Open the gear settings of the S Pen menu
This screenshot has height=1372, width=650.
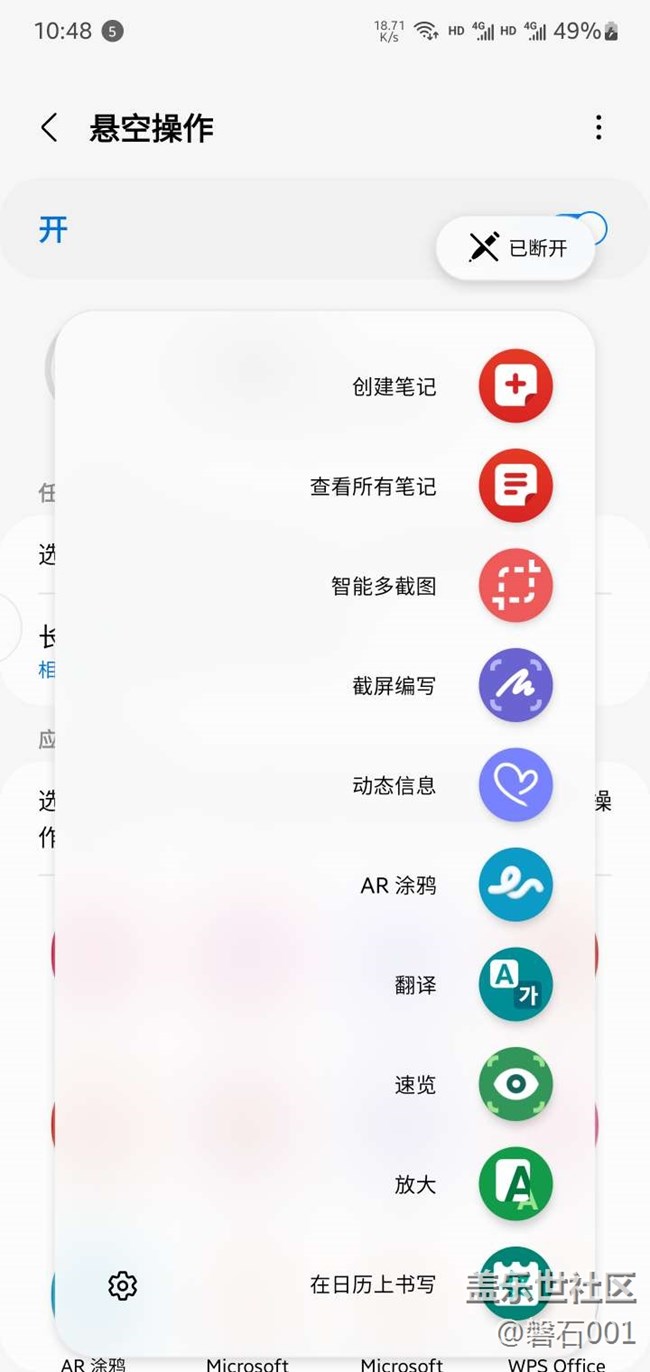click(122, 1285)
